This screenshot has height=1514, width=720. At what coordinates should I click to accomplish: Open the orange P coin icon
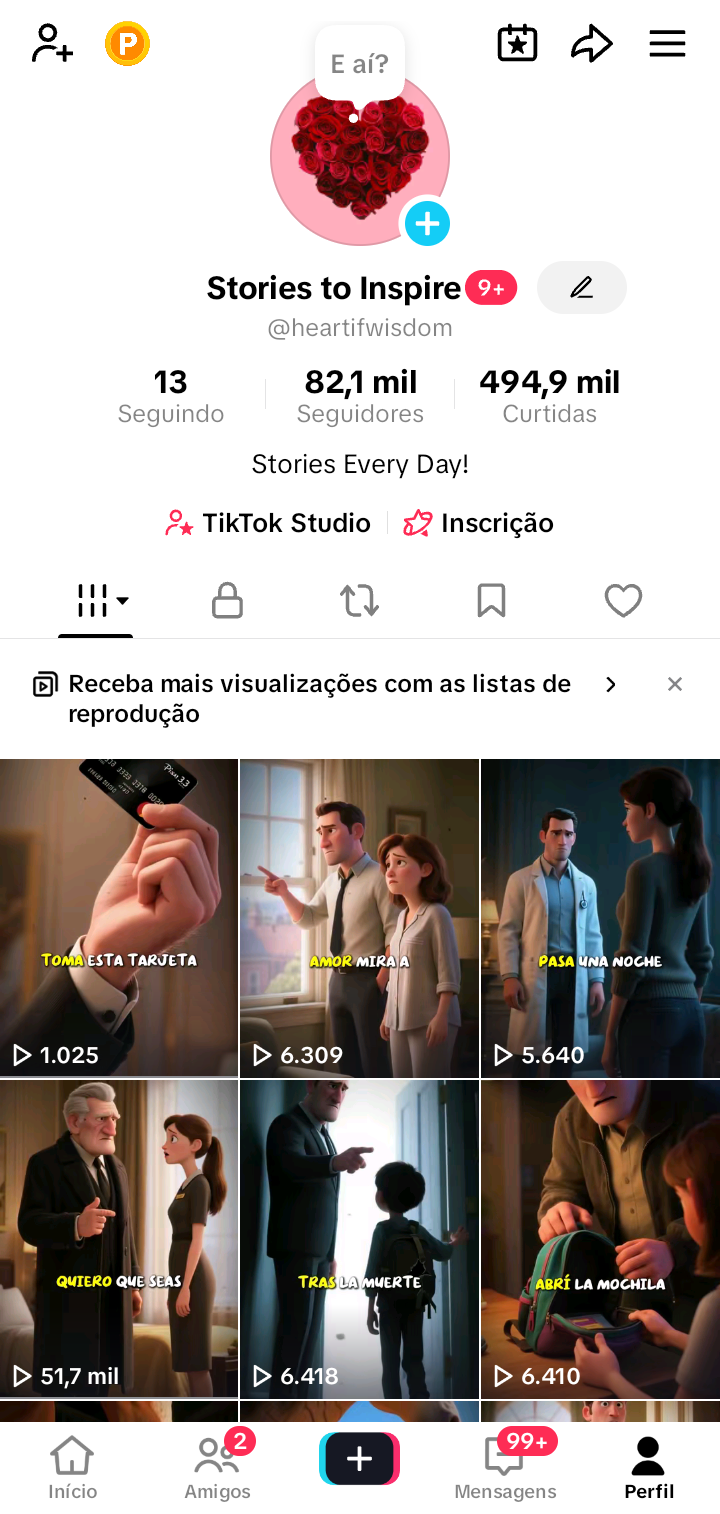click(127, 44)
